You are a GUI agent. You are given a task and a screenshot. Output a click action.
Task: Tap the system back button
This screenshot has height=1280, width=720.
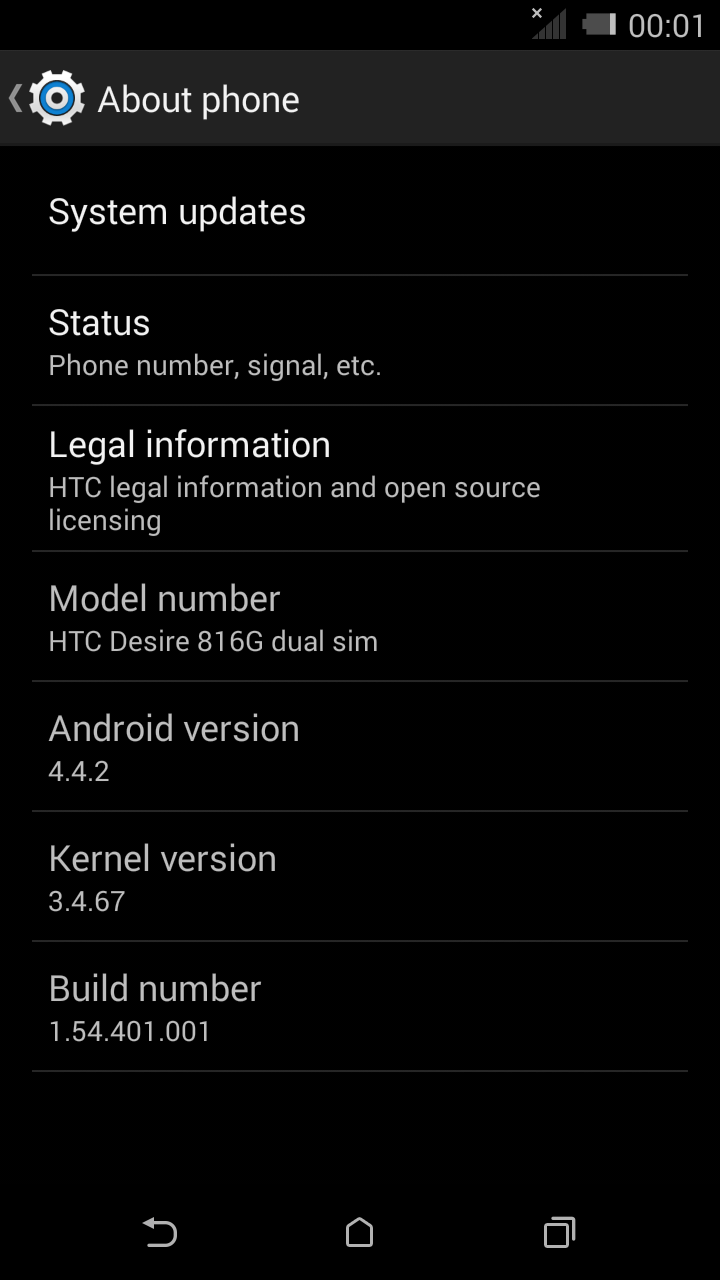pyautogui.click(x=160, y=1232)
